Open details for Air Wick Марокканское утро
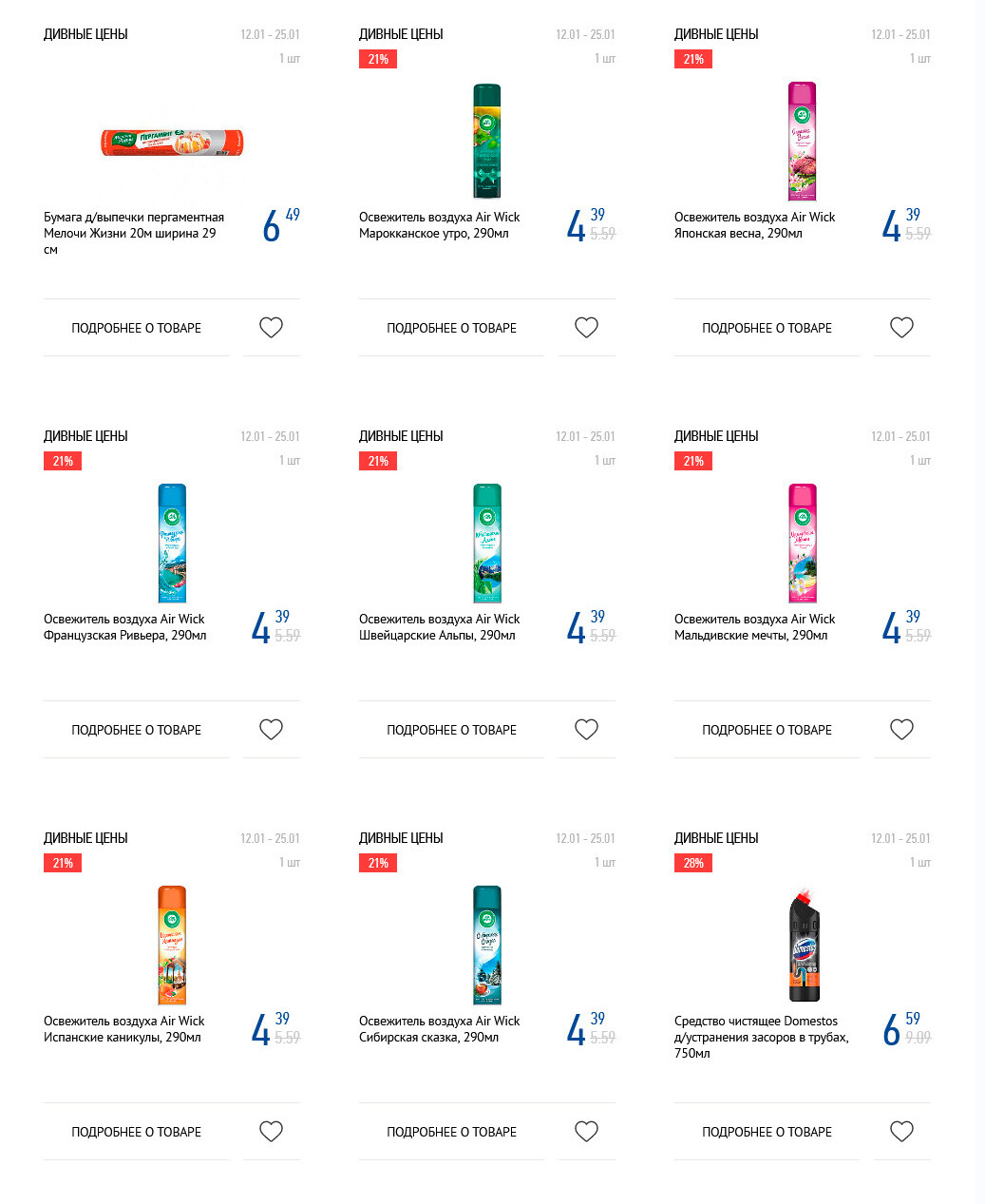The image size is (985, 1204). tap(451, 328)
